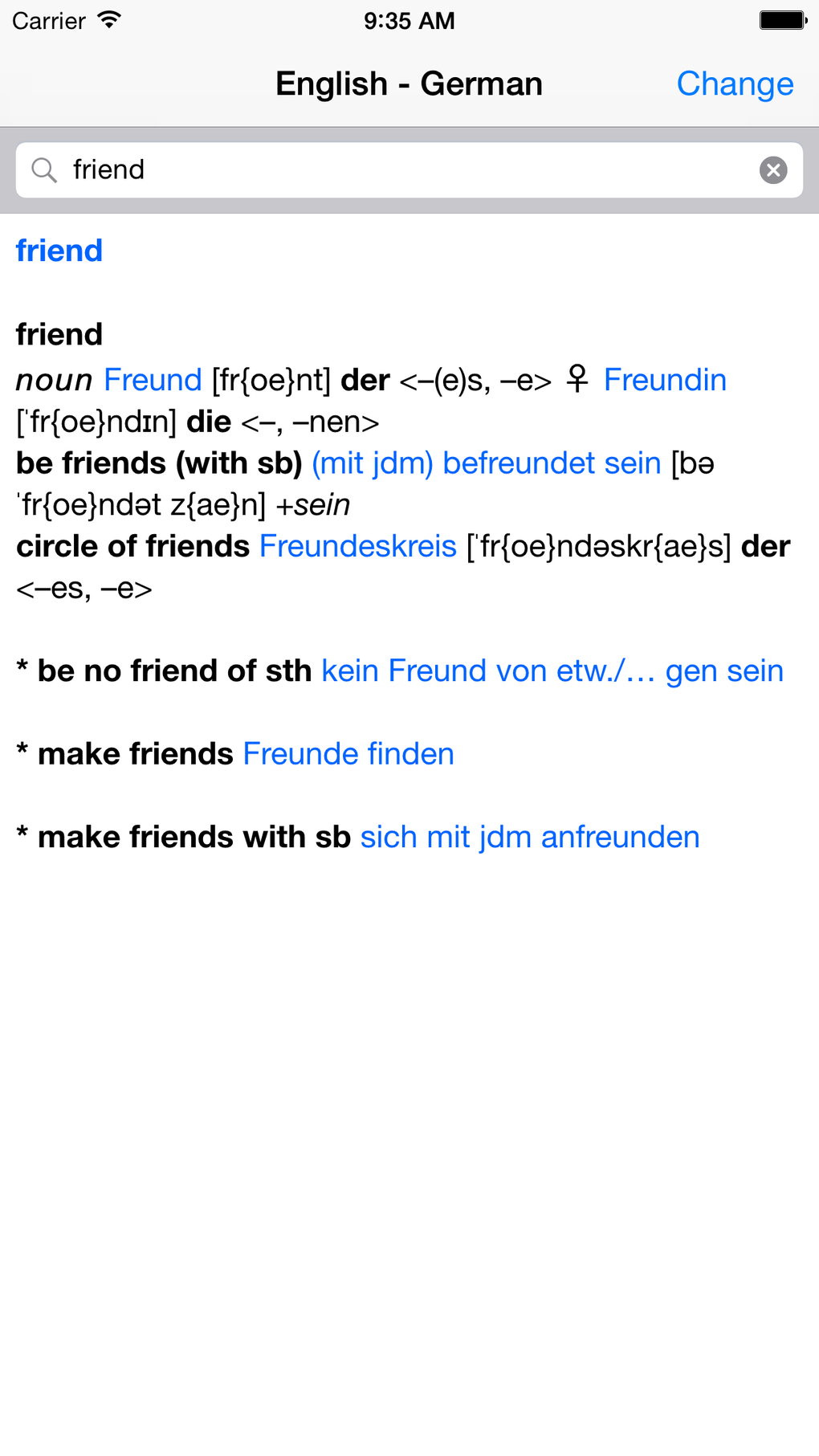The image size is (819, 1456).
Task: Click the make friends dictionary entry
Action: click(x=135, y=753)
